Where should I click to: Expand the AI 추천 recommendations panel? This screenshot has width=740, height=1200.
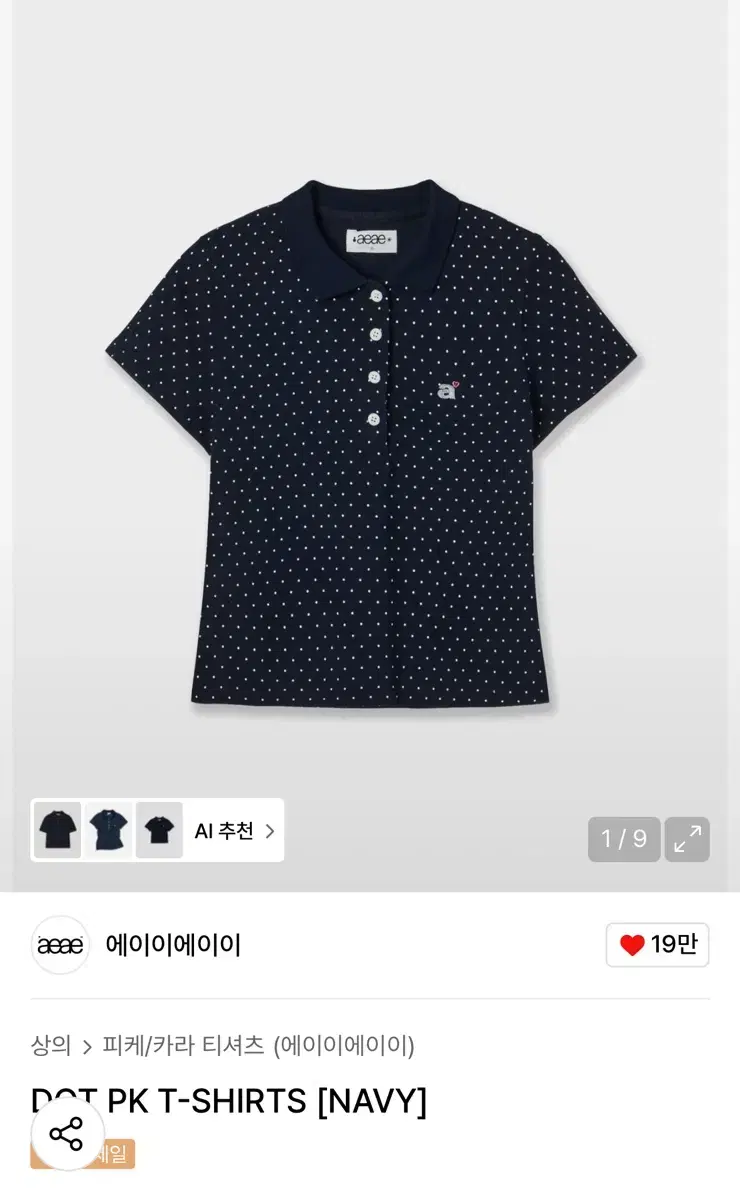(225, 831)
